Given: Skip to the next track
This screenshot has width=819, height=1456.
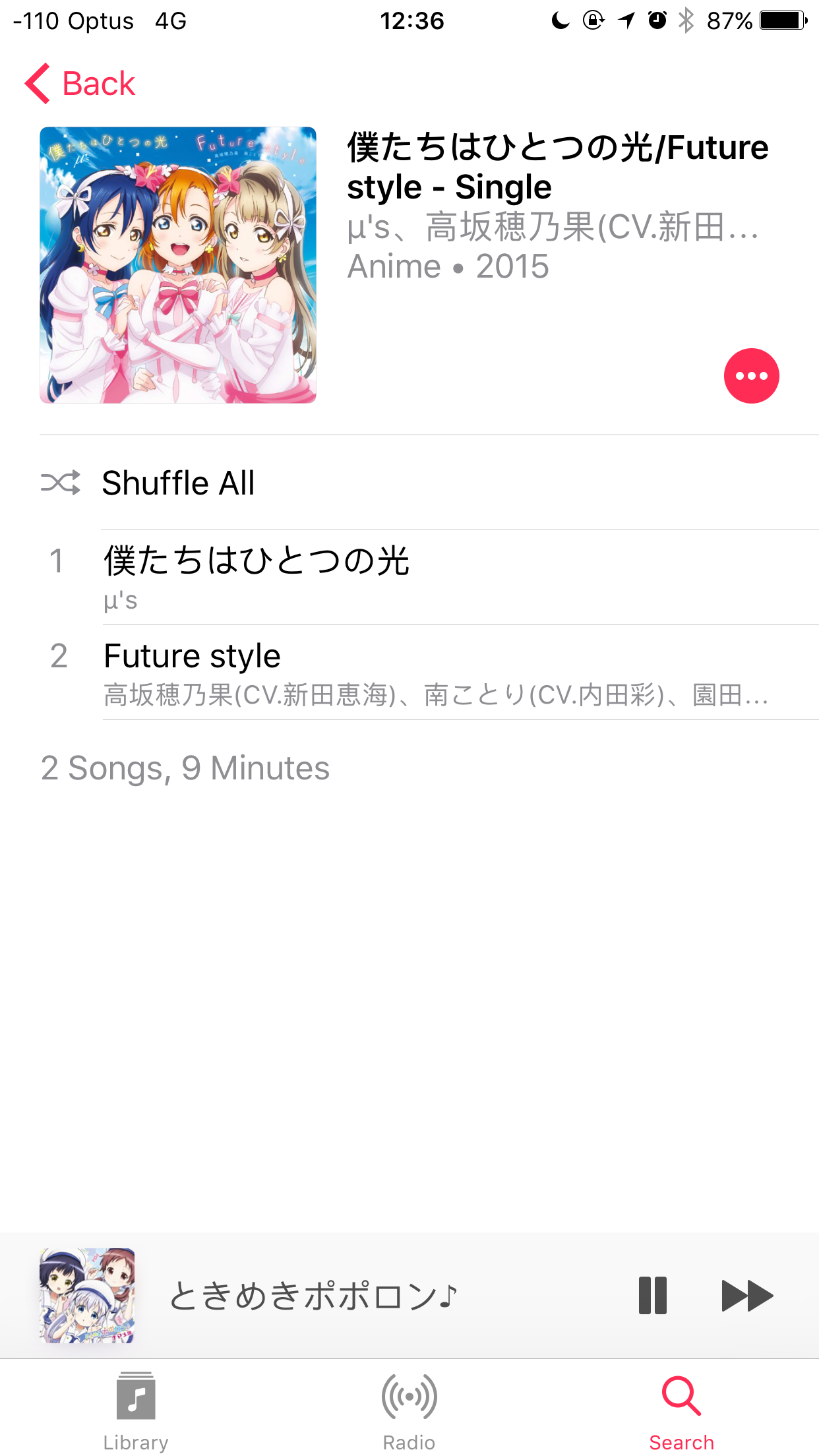Looking at the screenshot, I should (x=747, y=1296).
